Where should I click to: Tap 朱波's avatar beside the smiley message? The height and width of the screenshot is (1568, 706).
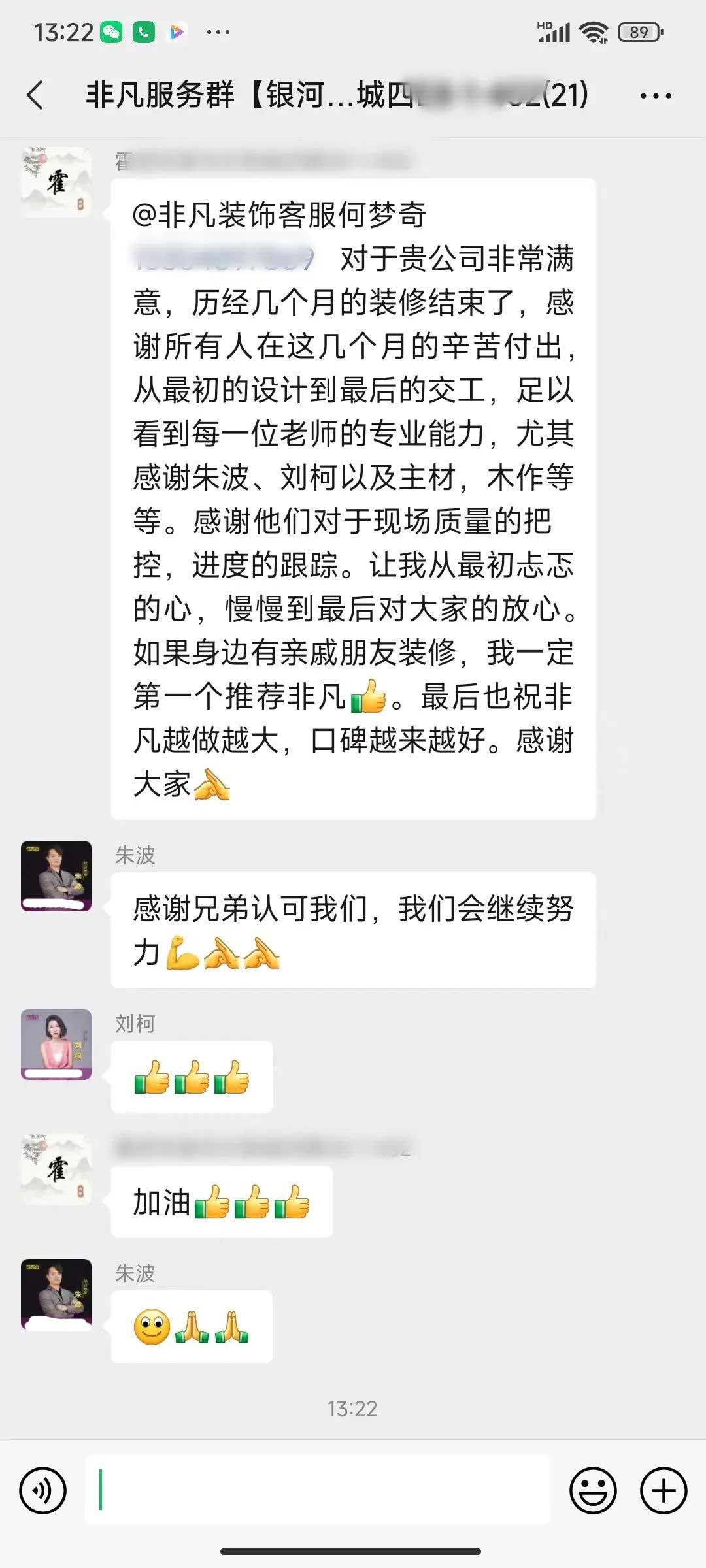tap(56, 1294)
